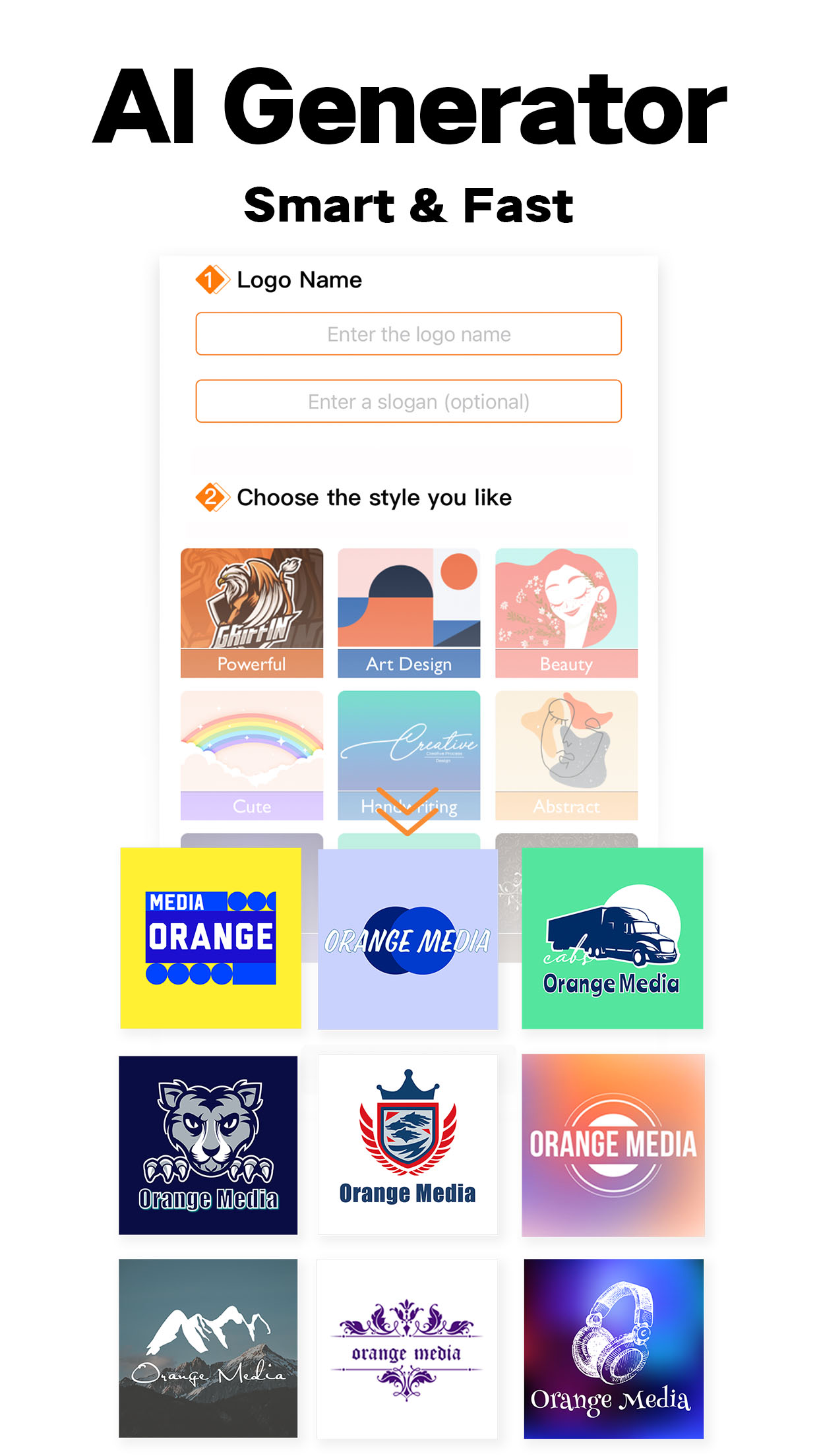Image resolution: width=819 pixels, height=1456 pixels.
Task: Select the Beauty style card
Action: pos(566,613)
